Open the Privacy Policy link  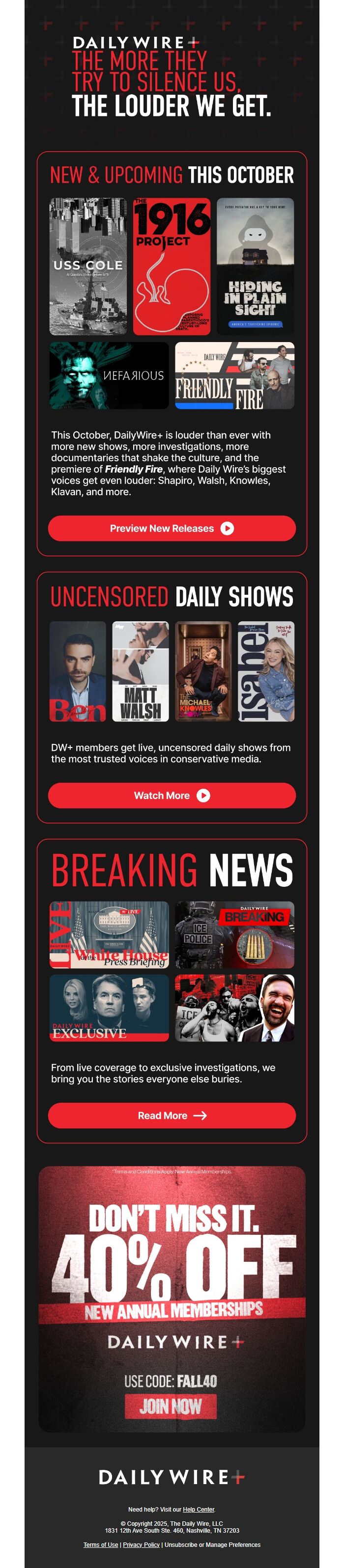coord(141,1544)
